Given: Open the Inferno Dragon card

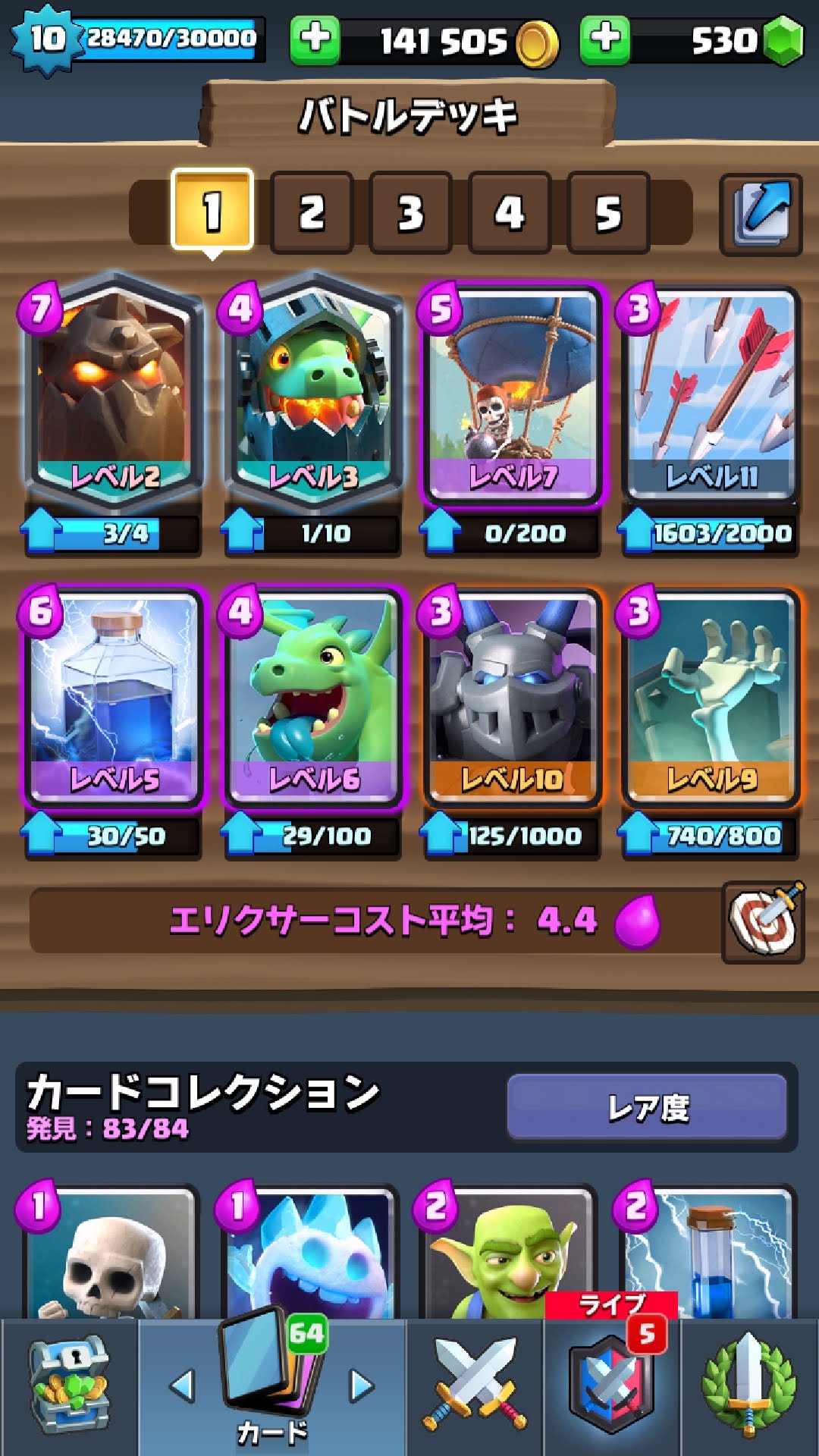Looking at the screenshot, I should [x=313, y=394].
